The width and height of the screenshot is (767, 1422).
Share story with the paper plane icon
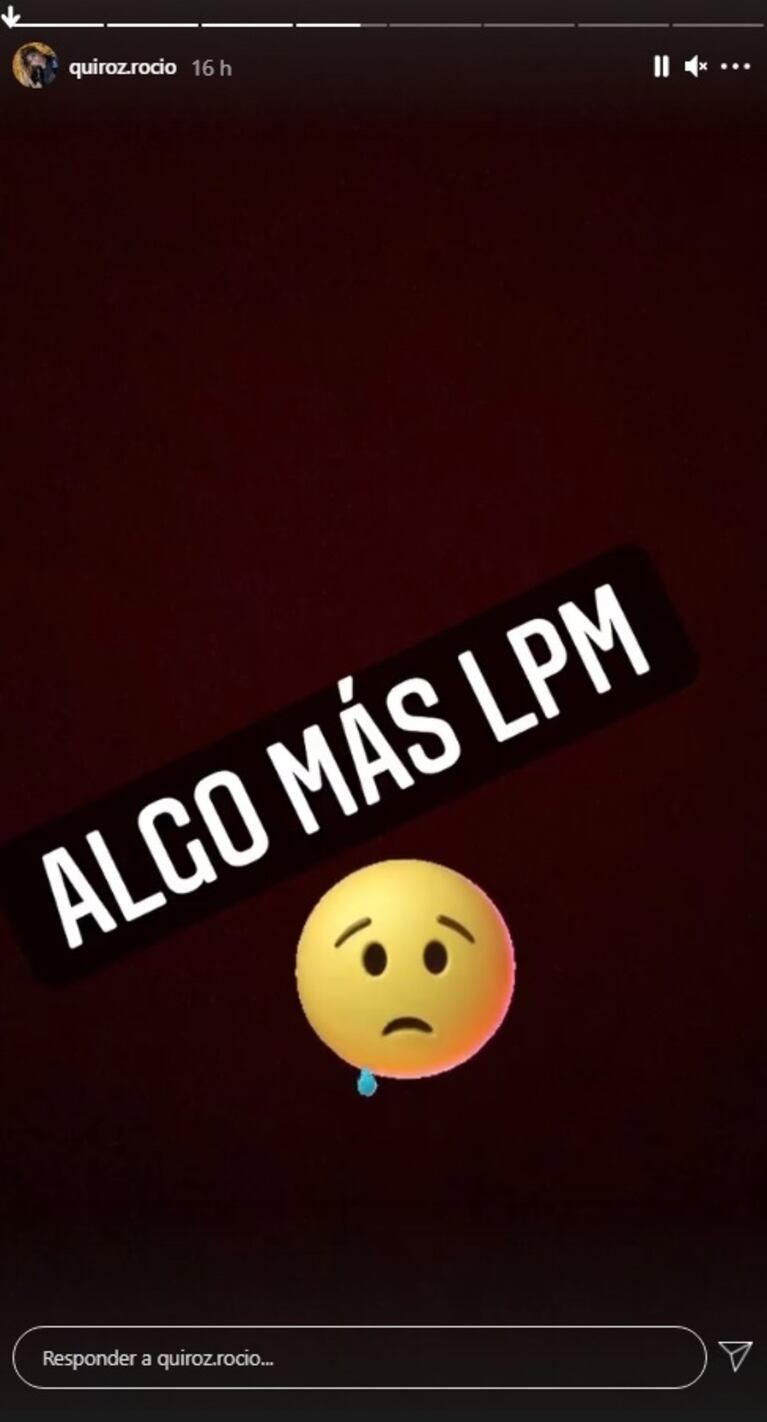[735, 1356]
